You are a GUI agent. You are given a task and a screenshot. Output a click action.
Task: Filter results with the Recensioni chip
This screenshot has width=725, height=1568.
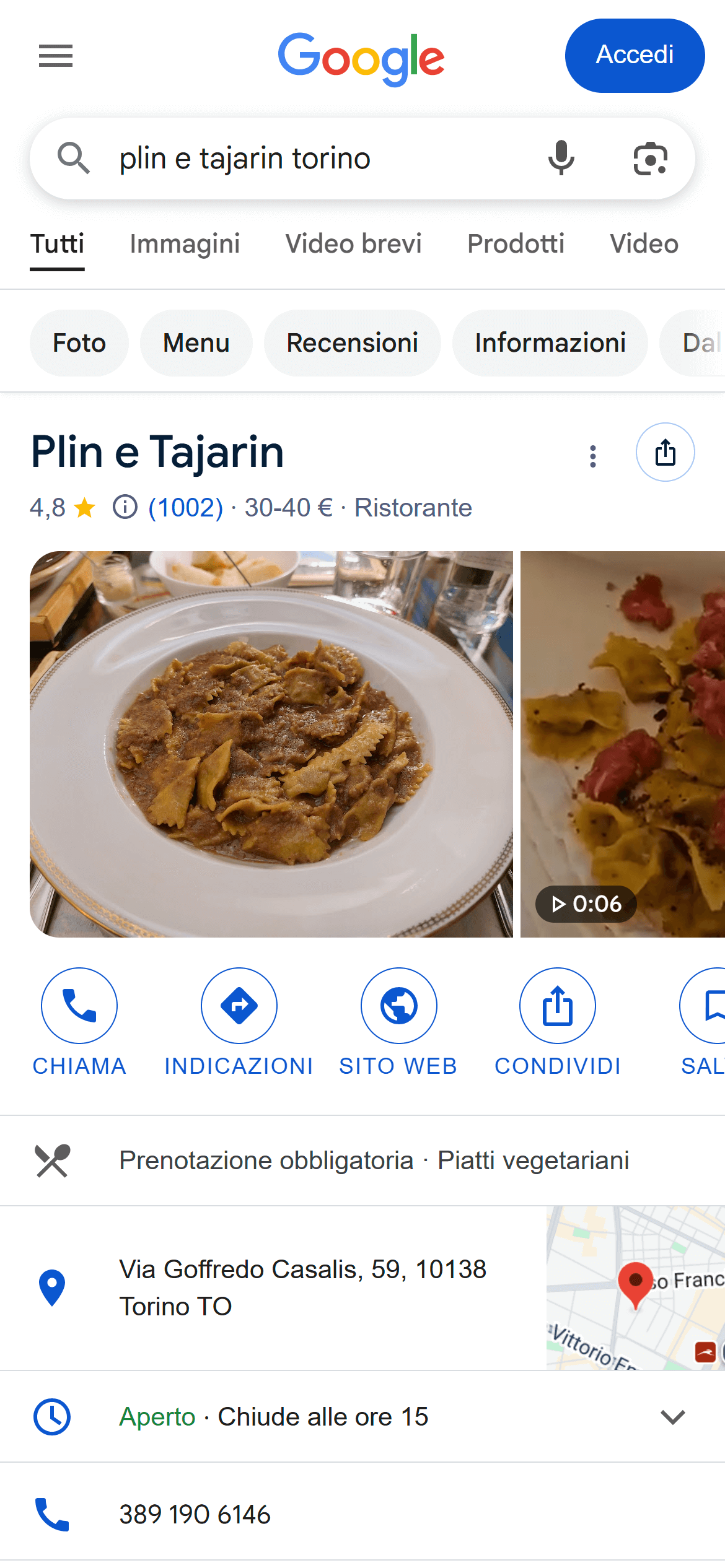pyautogui.click(x=352, y=342)
